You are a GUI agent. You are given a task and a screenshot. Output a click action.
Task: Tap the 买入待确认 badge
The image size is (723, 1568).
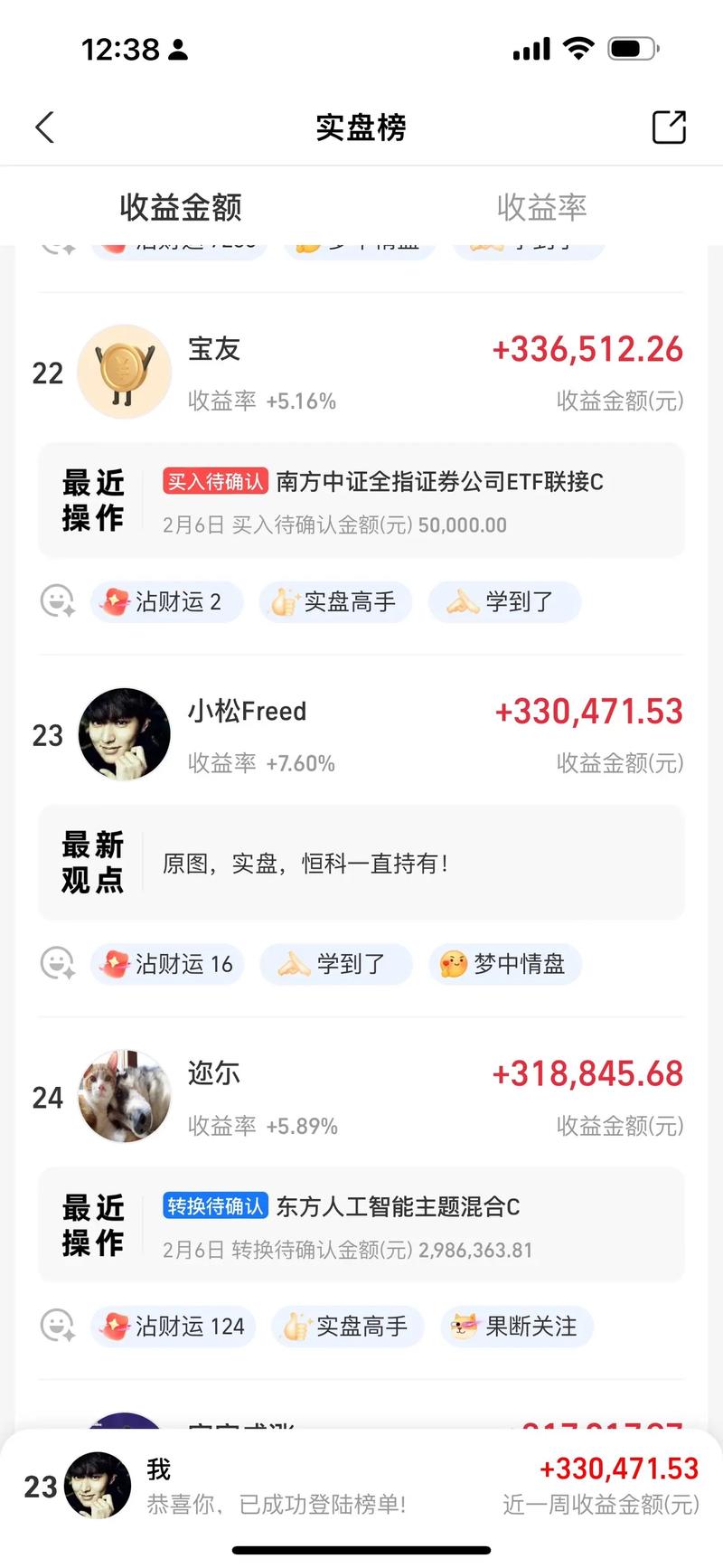(215, 480)
